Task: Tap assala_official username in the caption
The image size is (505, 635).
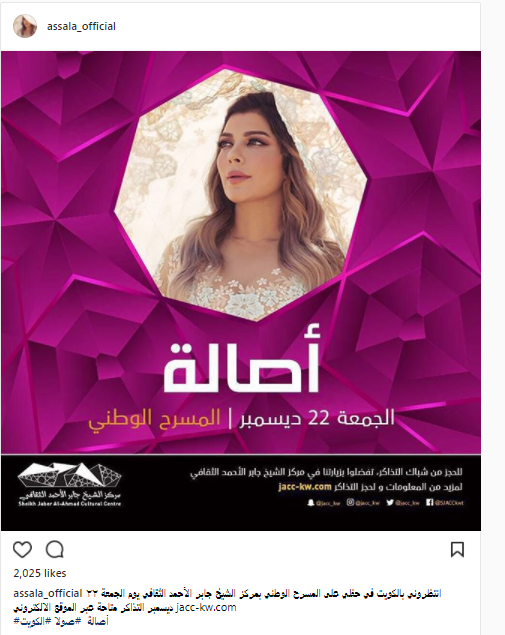Action: [x=48, y=594]
